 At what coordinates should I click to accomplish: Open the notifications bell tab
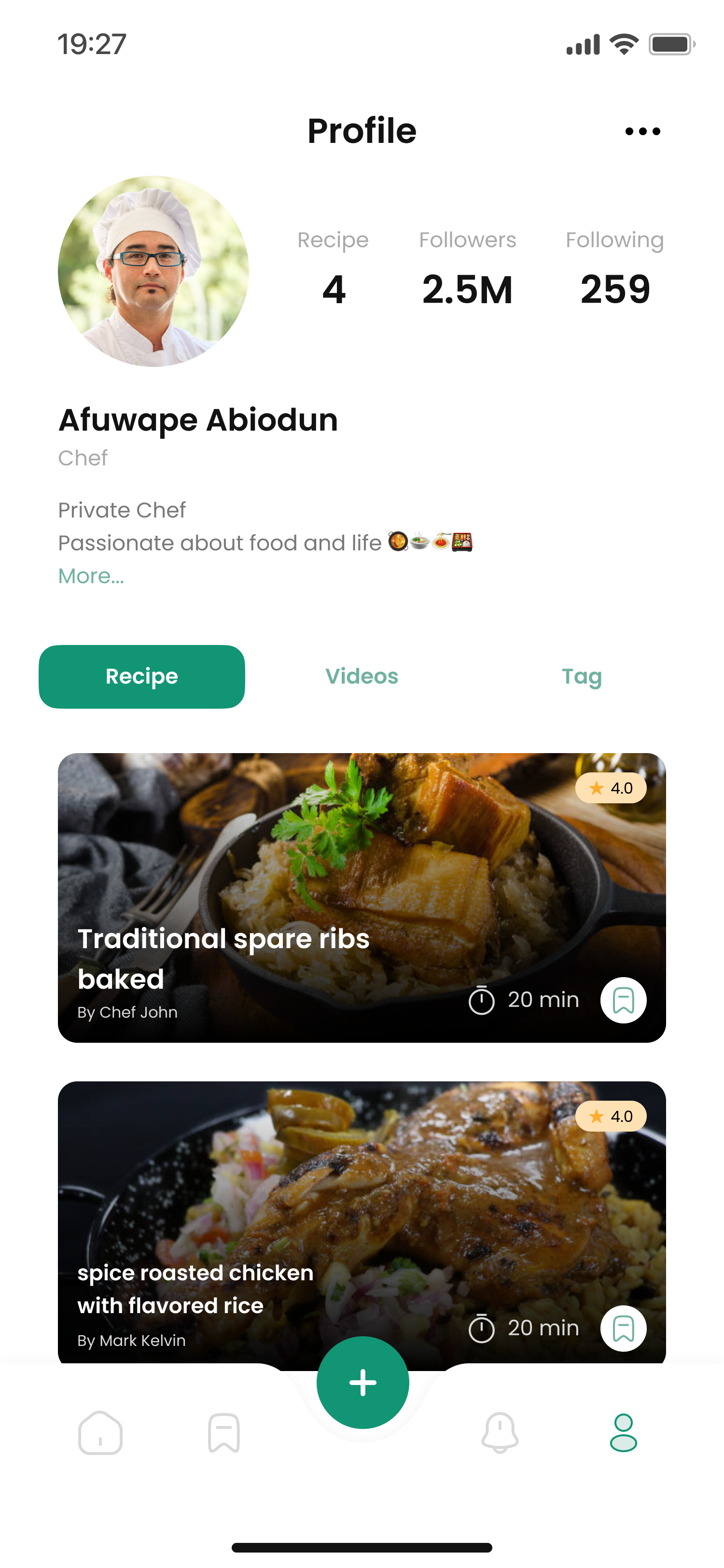click(500, 1433)
